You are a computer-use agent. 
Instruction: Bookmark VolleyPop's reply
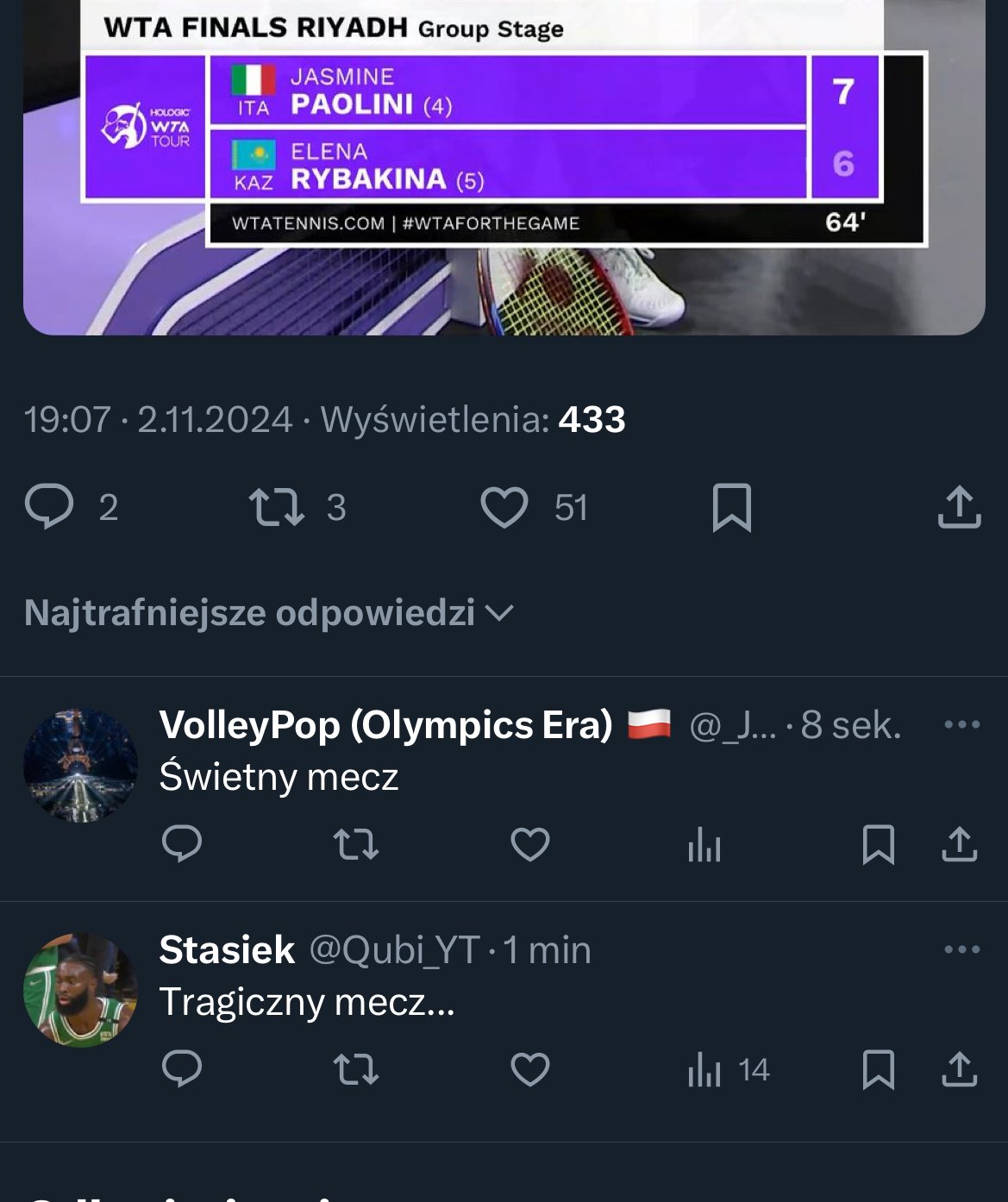(x=878, y=844)
